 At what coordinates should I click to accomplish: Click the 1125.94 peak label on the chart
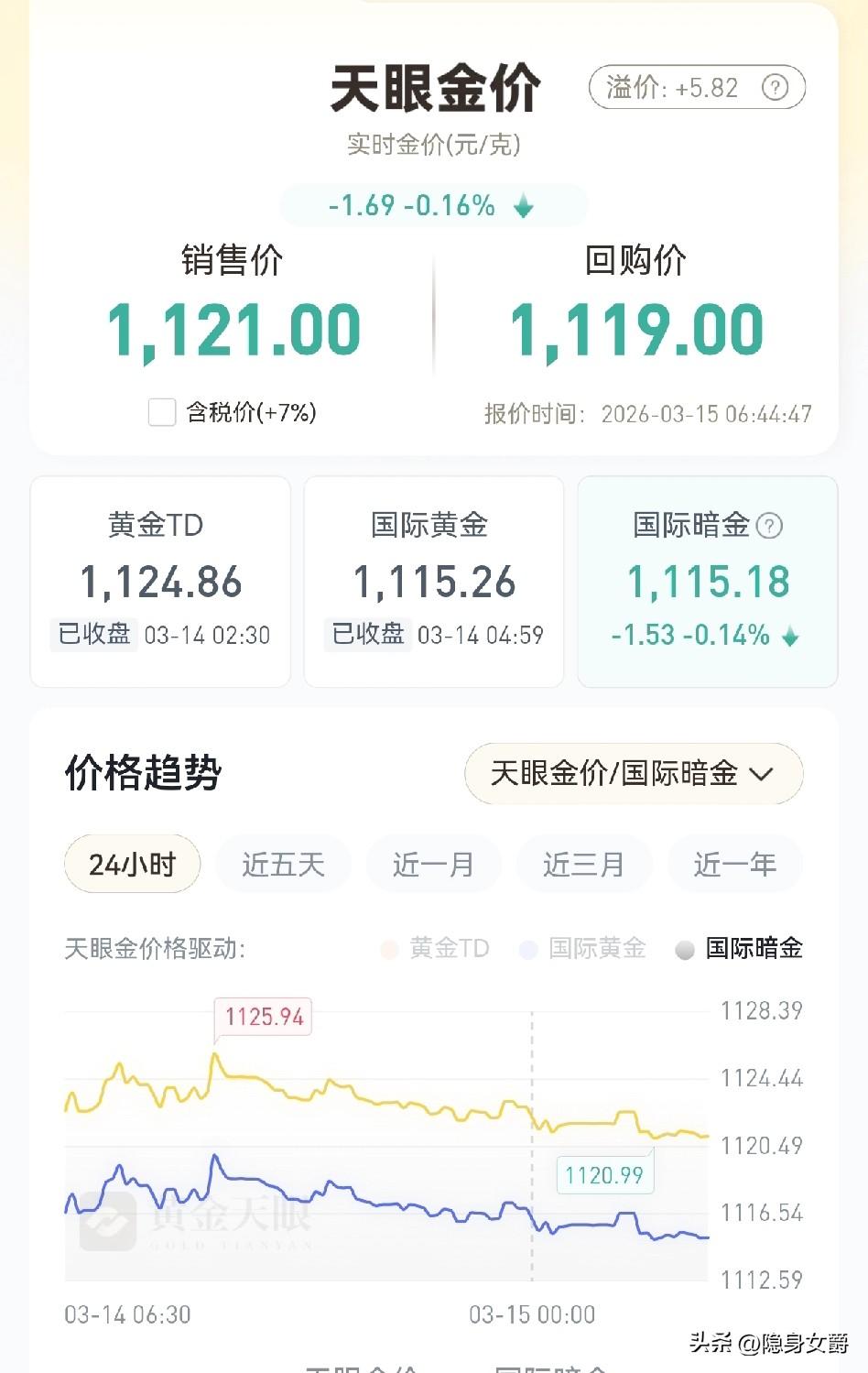tap(262, 1017)
